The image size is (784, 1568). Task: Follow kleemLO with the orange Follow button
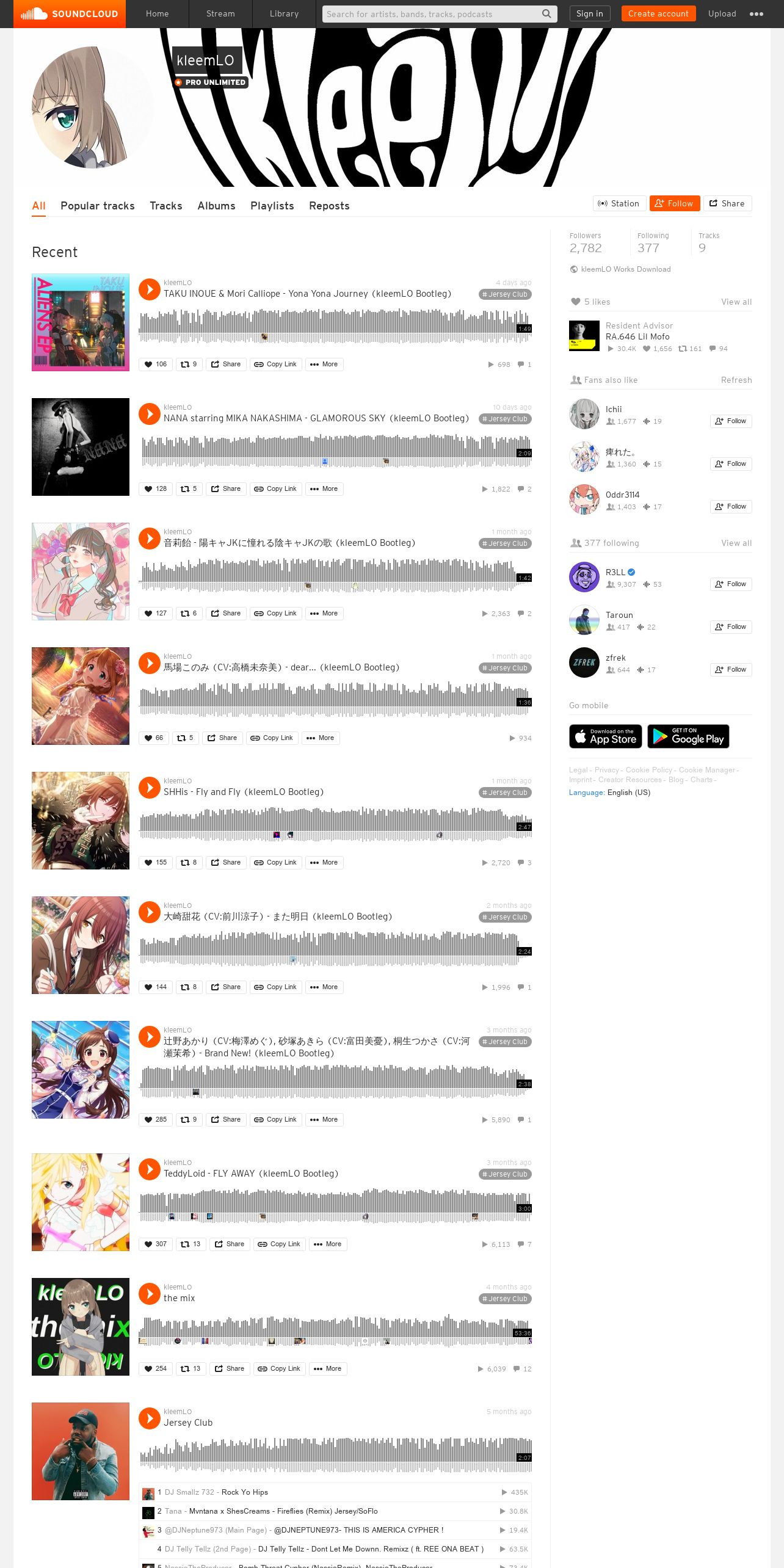coord(675,203)
